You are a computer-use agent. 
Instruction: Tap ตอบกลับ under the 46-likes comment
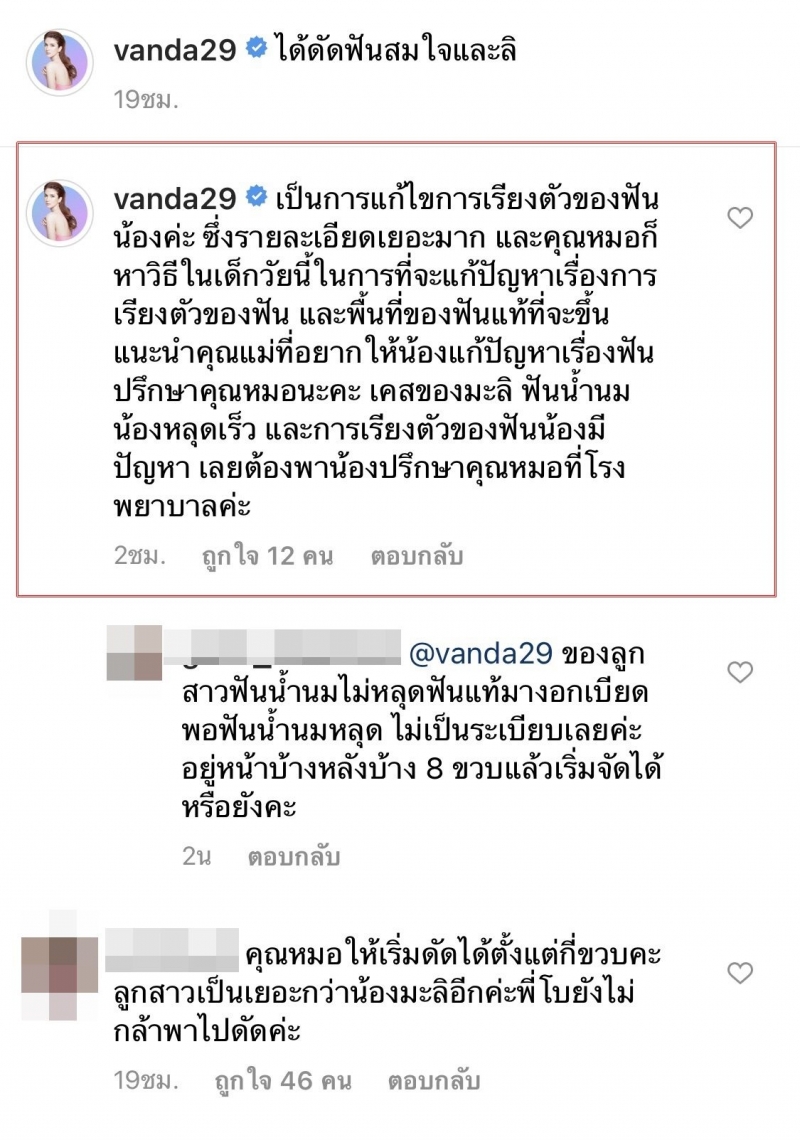coord(435,1081)
